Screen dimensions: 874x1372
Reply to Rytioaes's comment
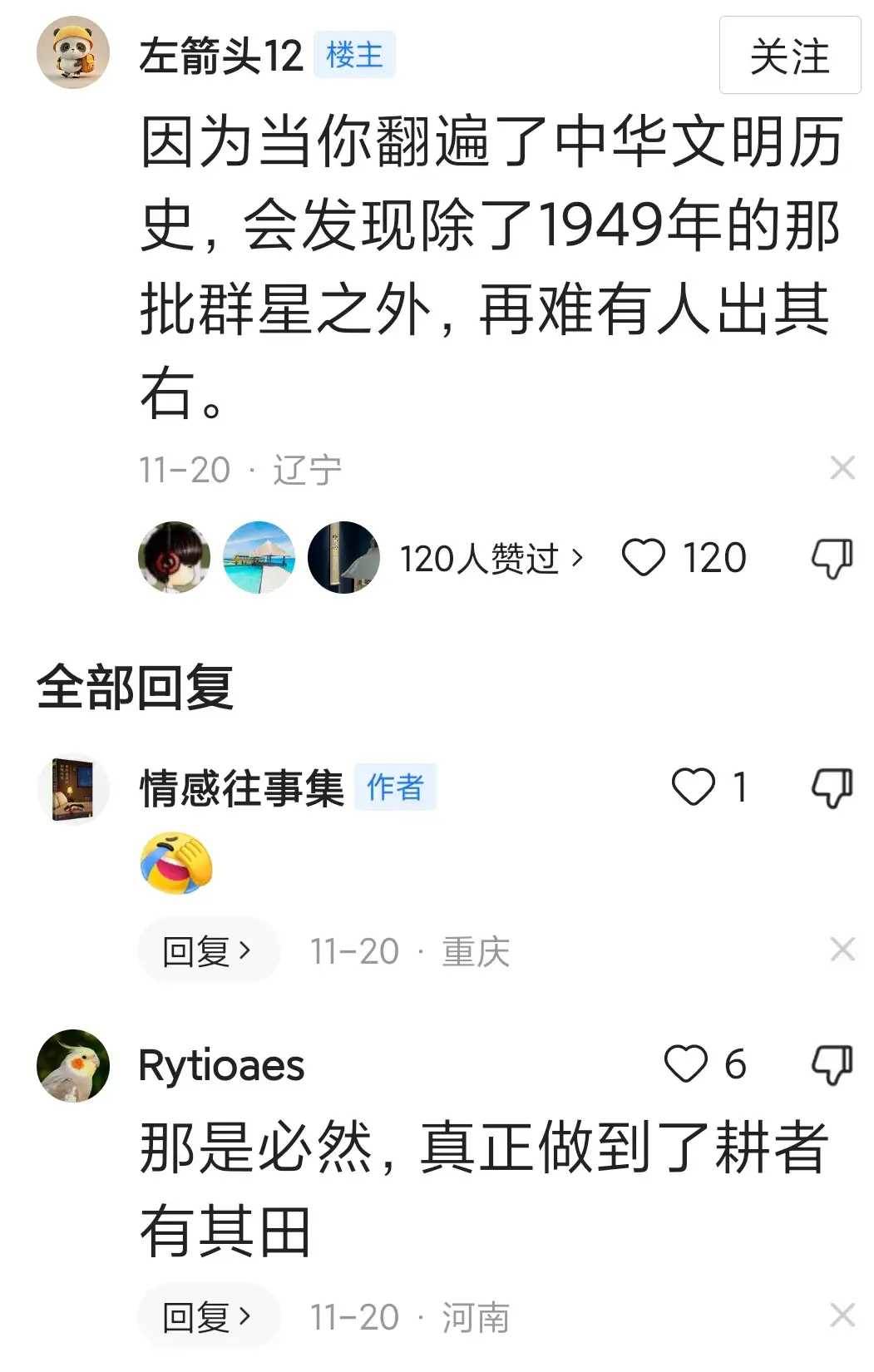207,1316
